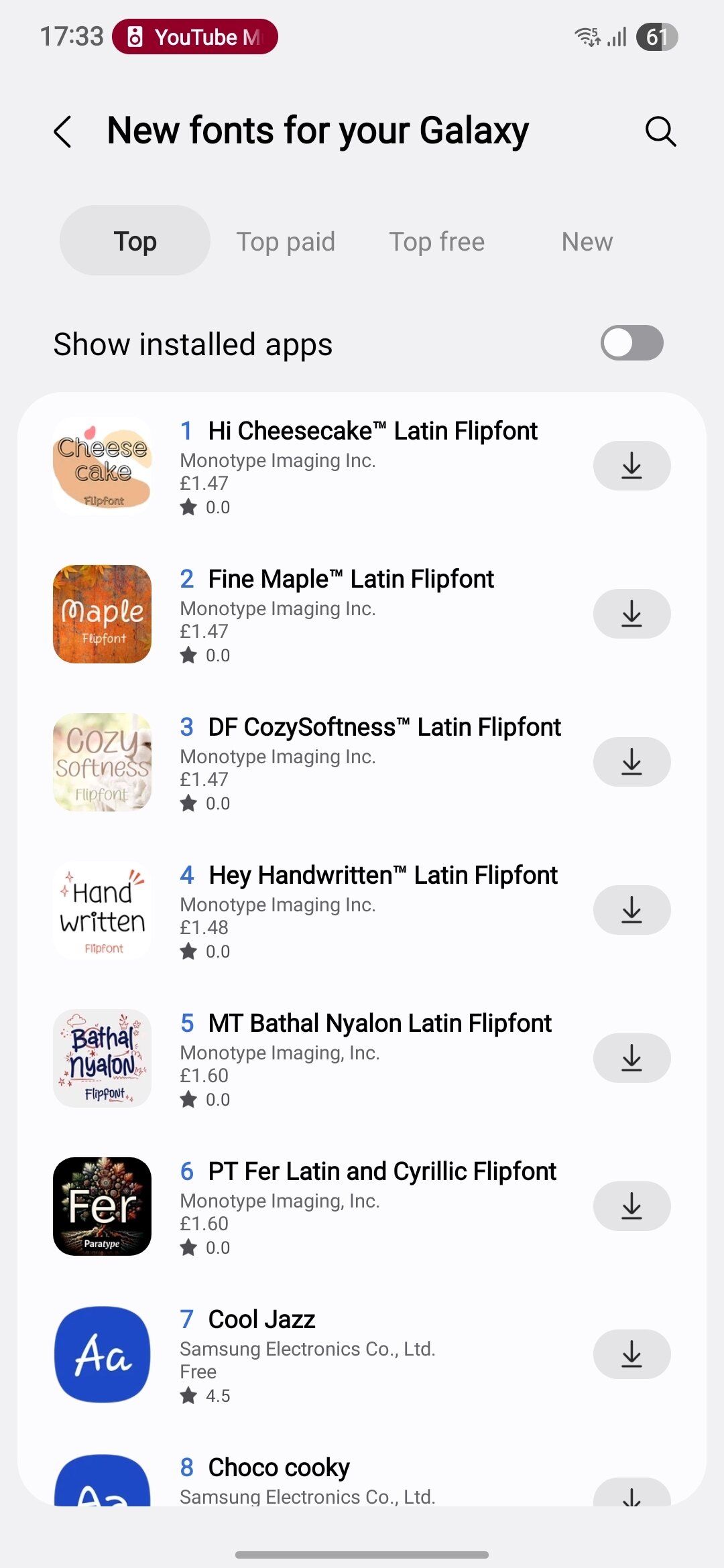Download DF CozySoftness Latin Flipfont
The height and width of the screenshot is (1568, 724).
631,762
